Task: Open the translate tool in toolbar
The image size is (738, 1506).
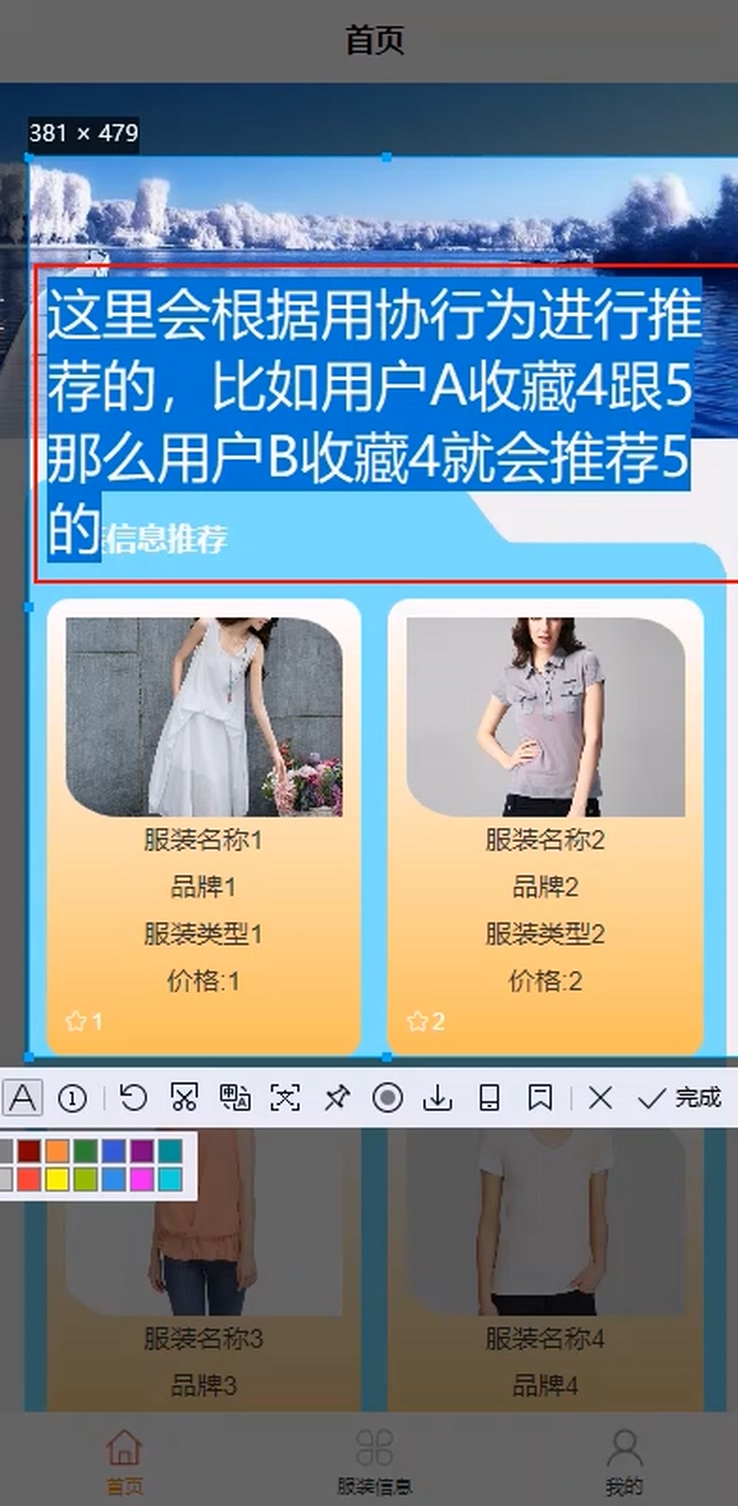Action: pyautogui.click(x=235, y=1098)
